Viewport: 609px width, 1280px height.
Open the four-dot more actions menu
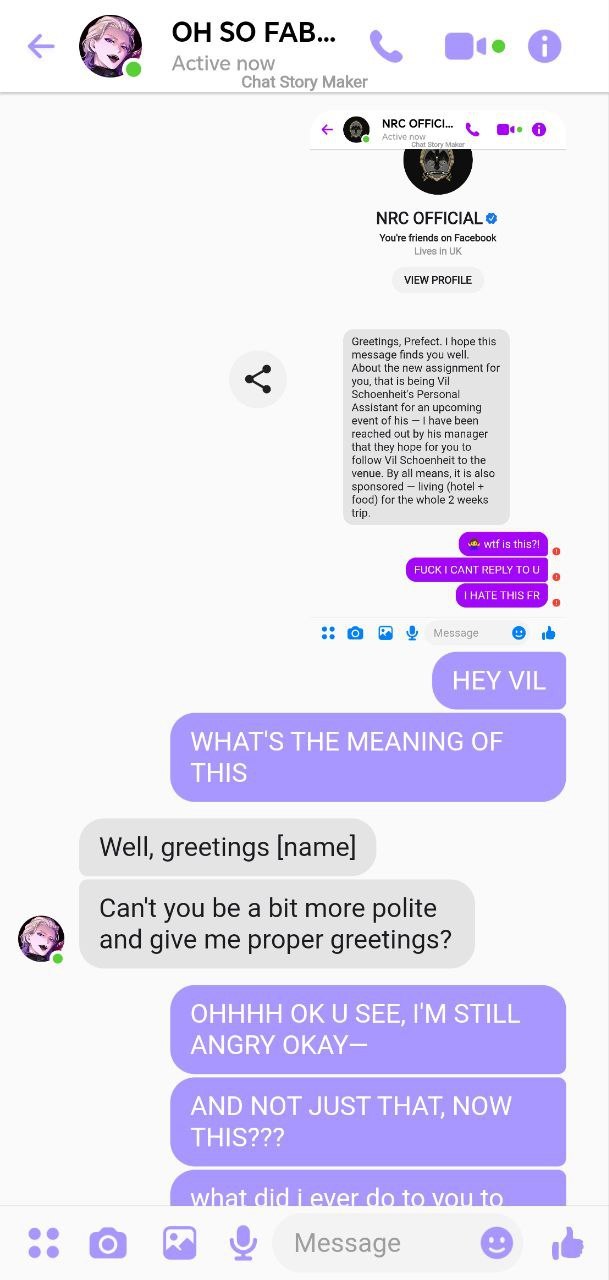click(44, 1243)
